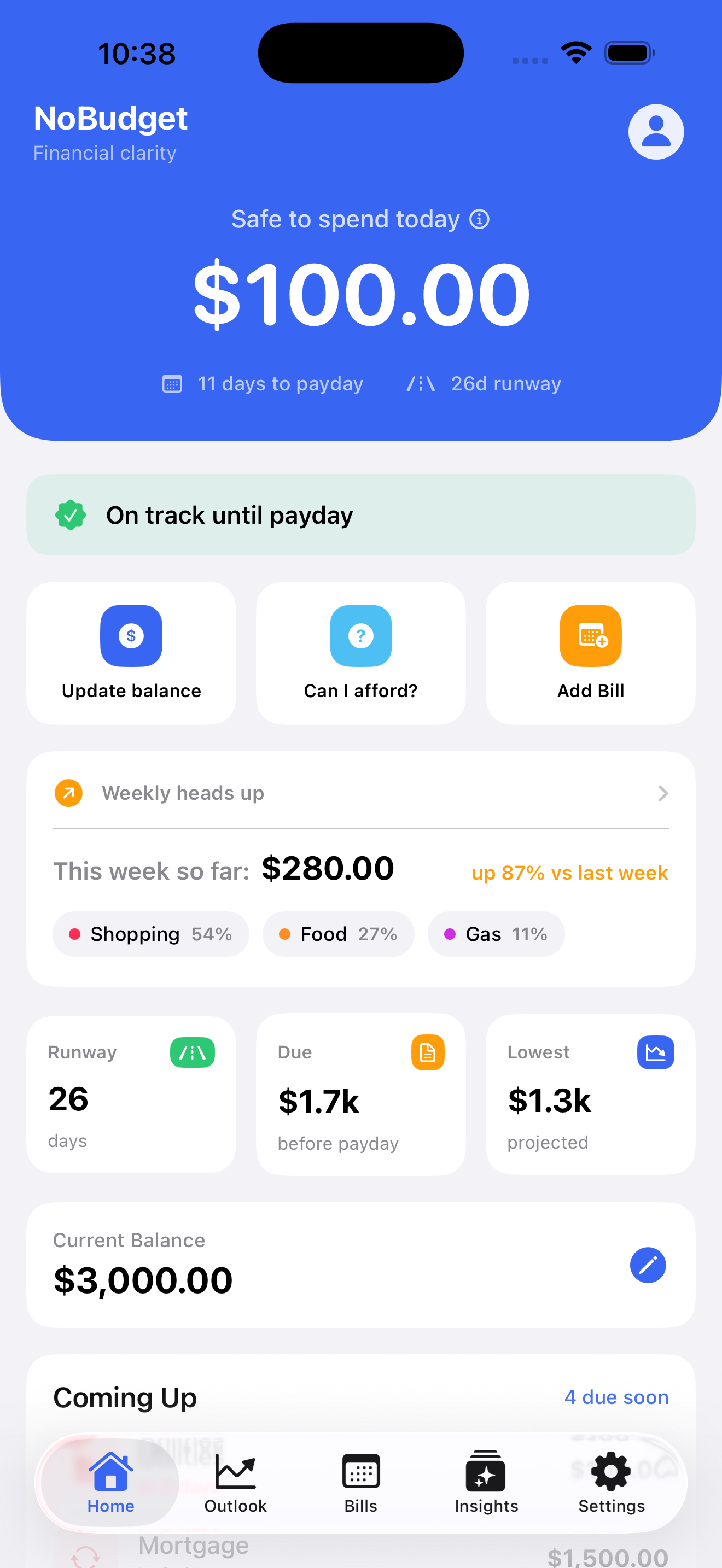Viewport: 722px width, 1568px height.
Task: Show info about Safe to spend today
Action: tap(479, 219)
